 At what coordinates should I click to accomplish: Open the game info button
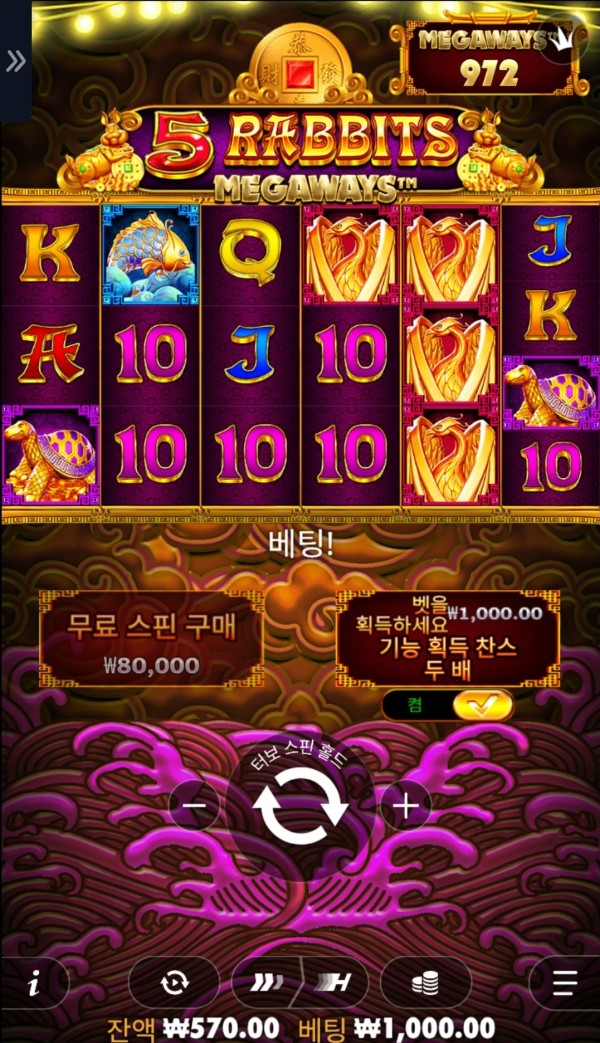coord(34,983)
